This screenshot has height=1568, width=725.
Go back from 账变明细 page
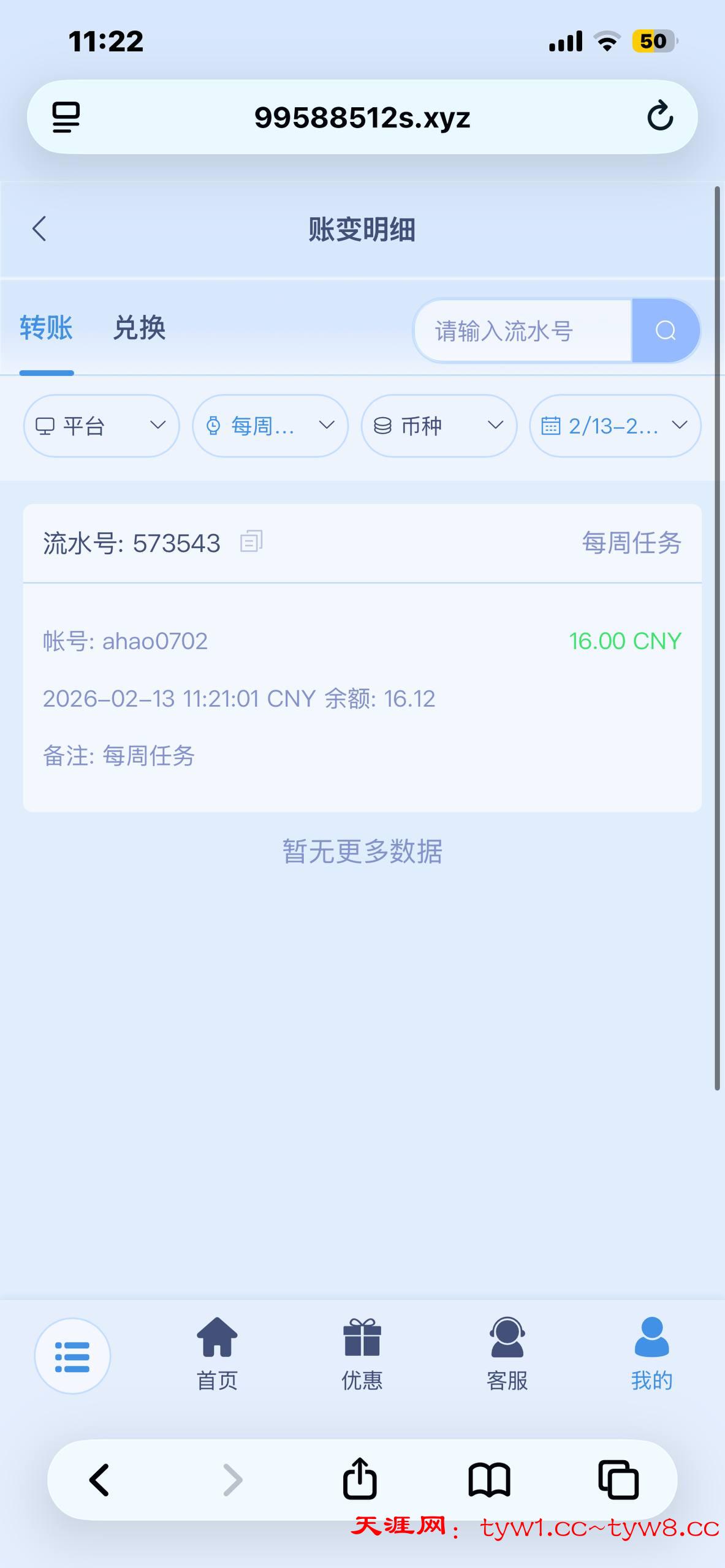pyautogui.click(x=39, y=229)
